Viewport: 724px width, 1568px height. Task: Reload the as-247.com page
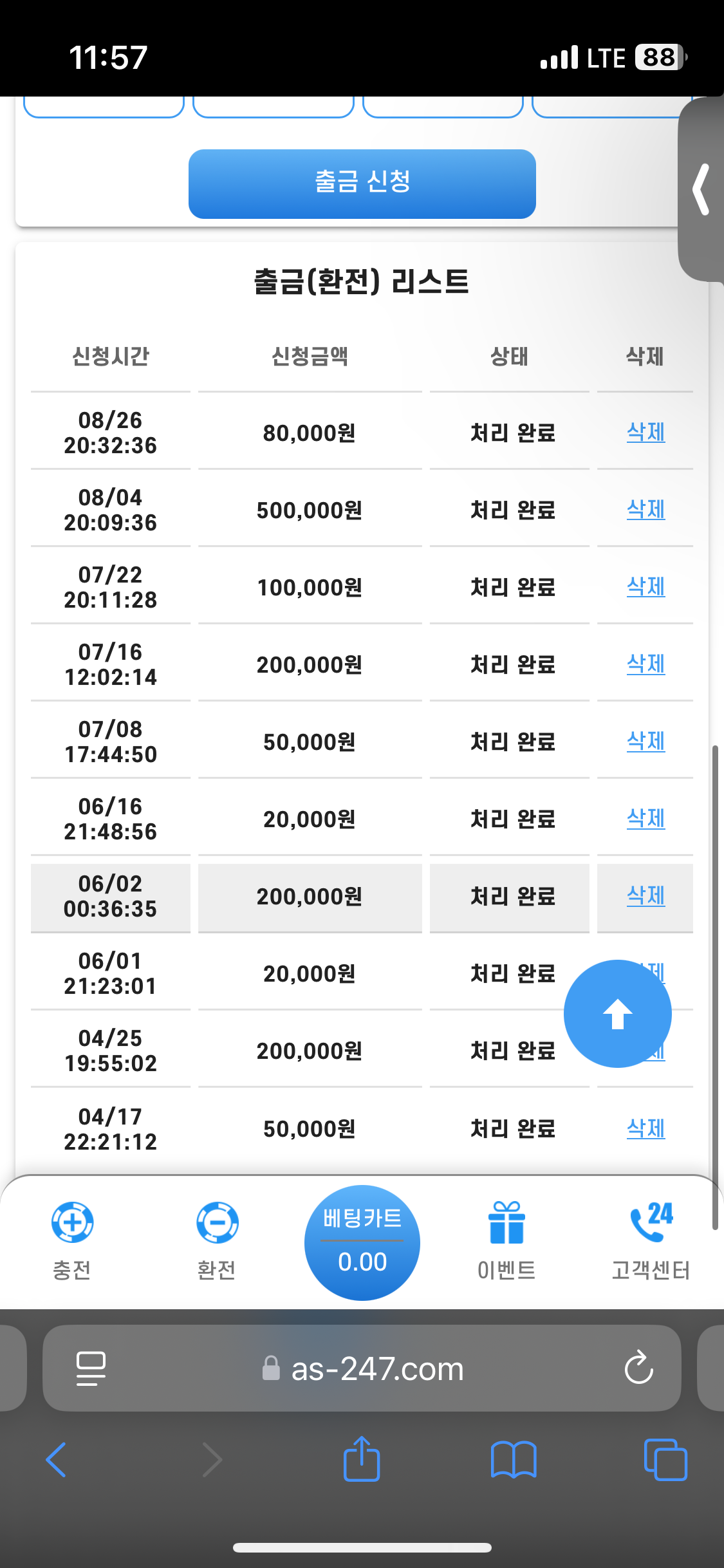pos(638,1368)
